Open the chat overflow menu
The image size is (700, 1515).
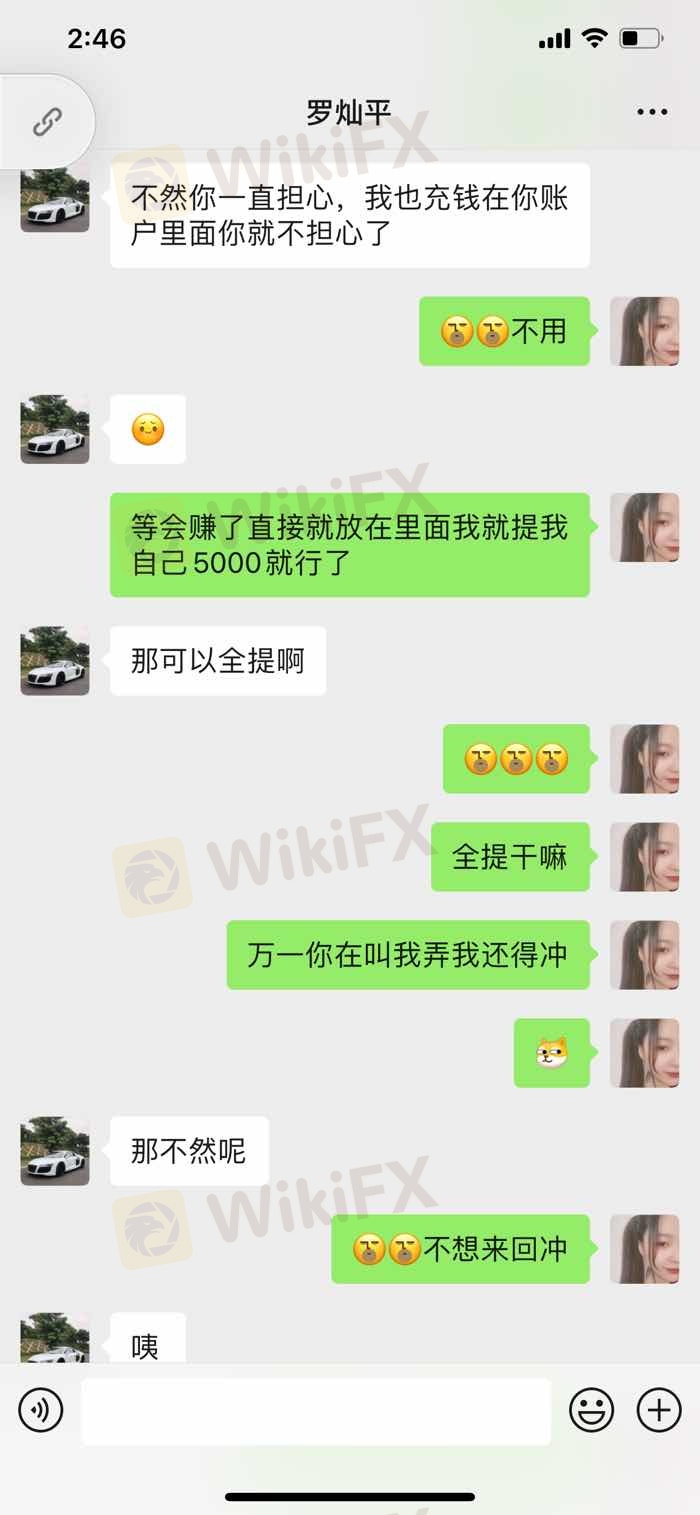[x=652, y=112]
